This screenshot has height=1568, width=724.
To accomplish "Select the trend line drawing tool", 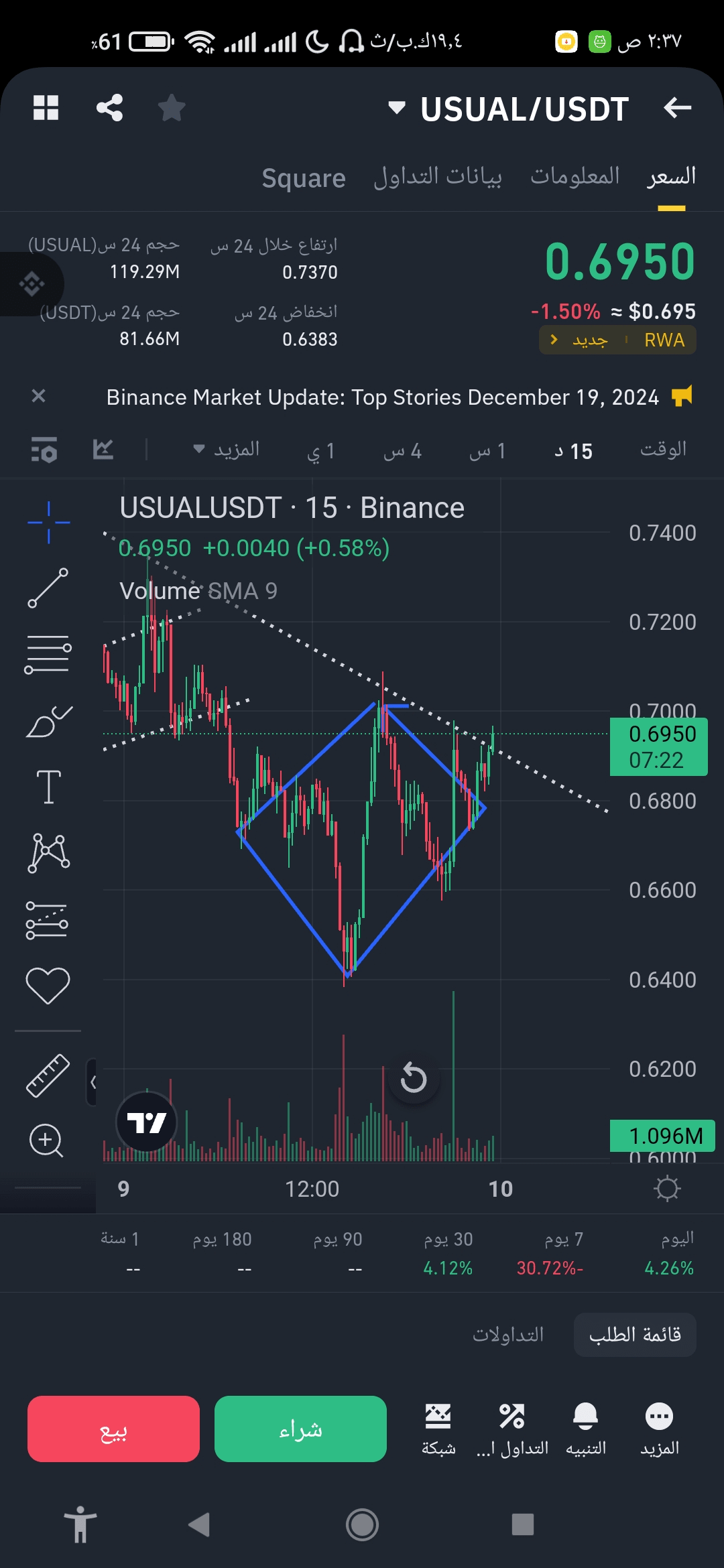I will [x=48, y=588].
